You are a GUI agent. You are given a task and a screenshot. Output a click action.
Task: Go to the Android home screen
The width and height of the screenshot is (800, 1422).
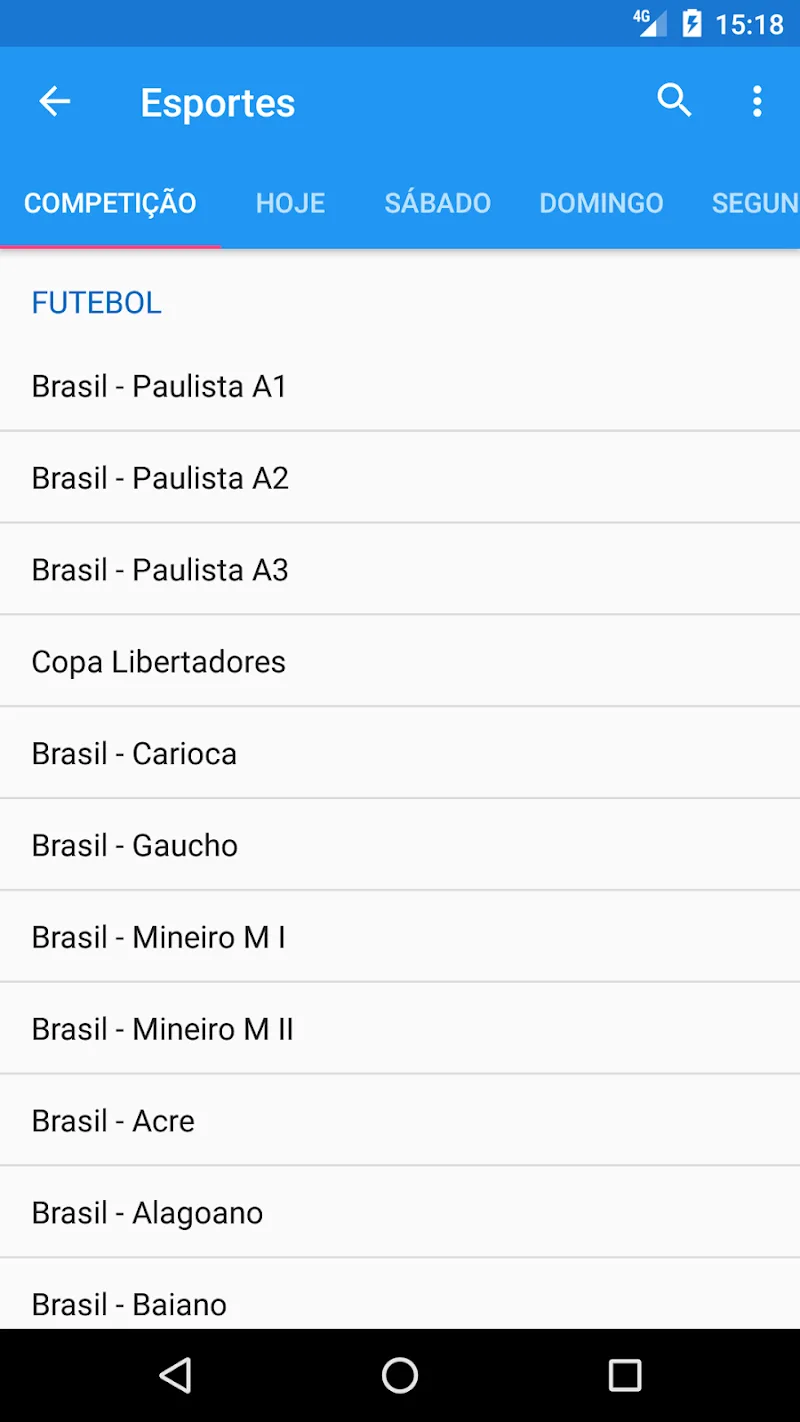click(x=400, y=1376)
